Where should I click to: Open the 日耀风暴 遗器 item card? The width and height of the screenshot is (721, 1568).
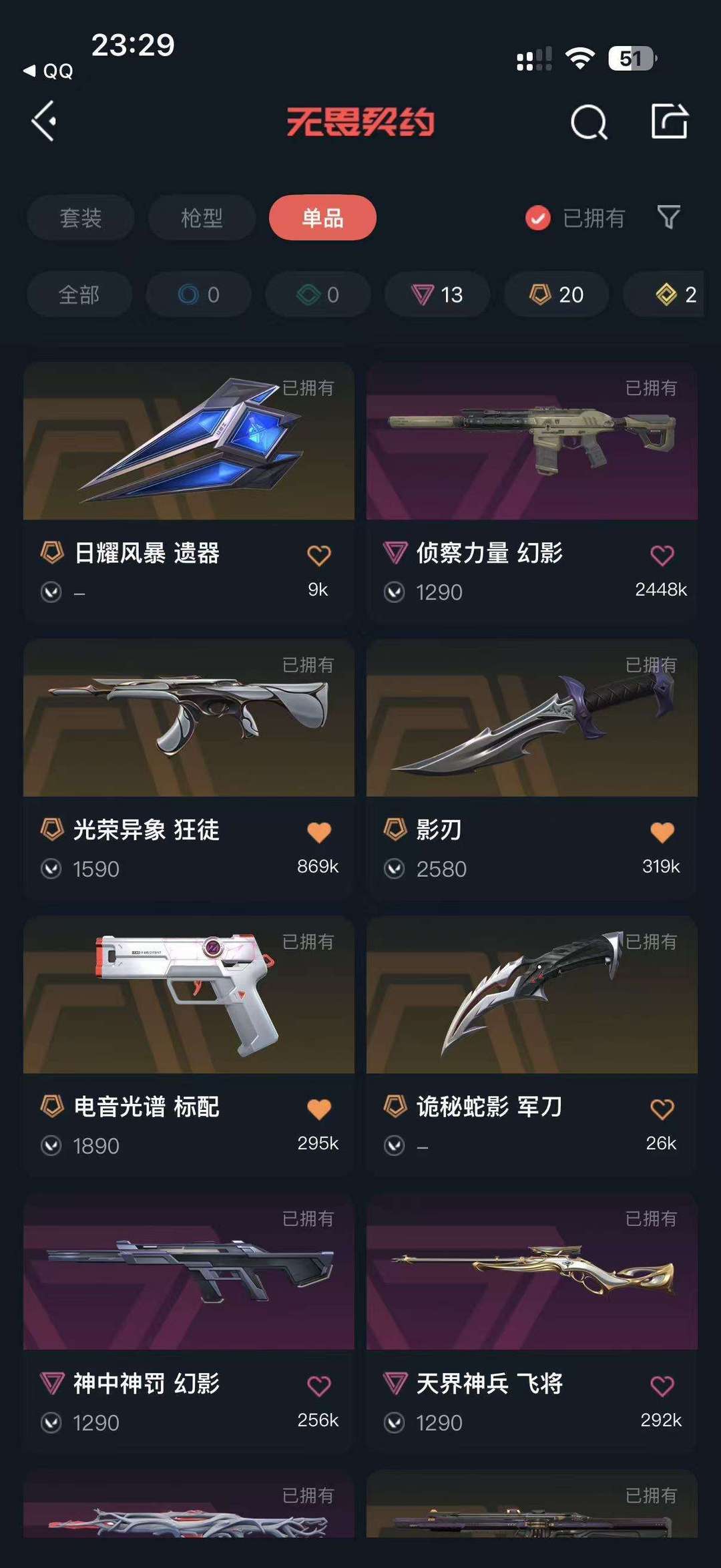[x=189, y=492]
